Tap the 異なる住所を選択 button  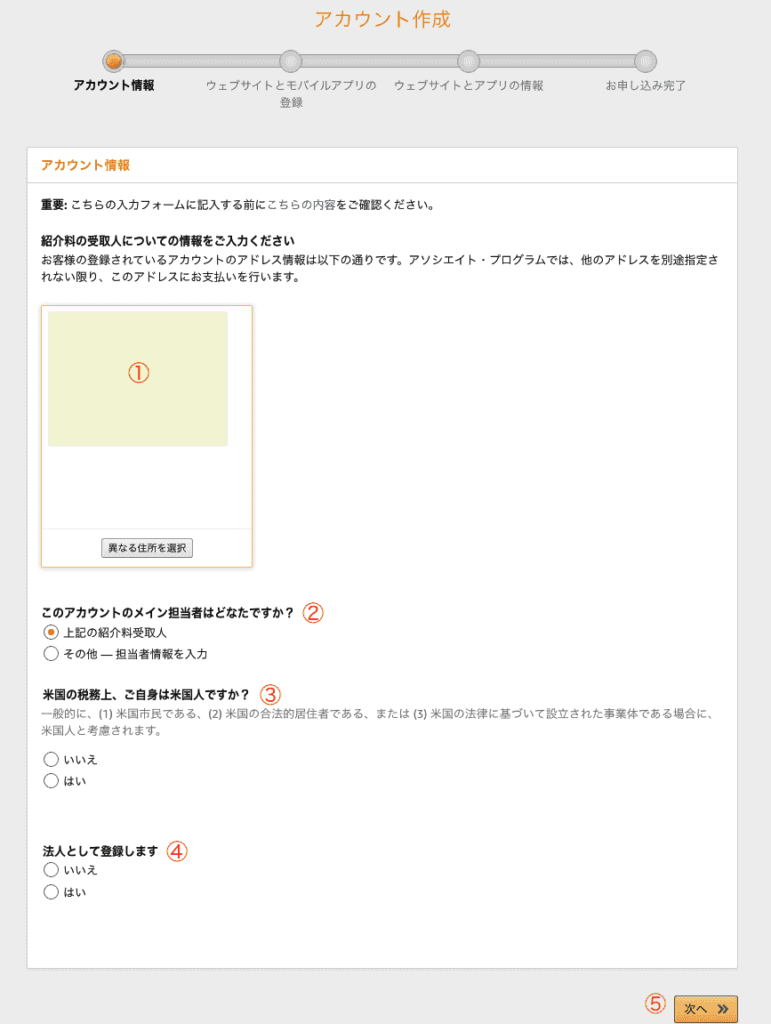coord(147,548)
